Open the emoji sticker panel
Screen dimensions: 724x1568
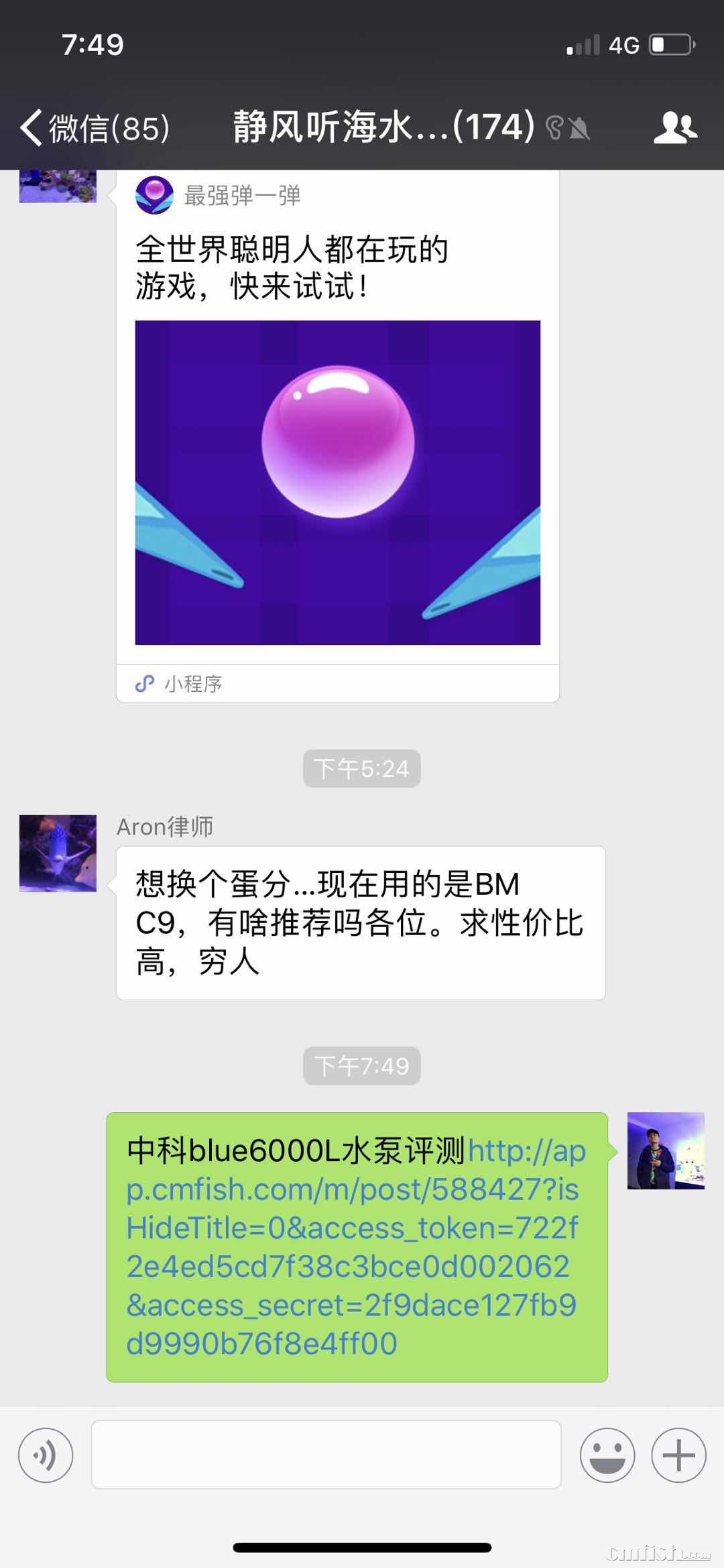pyautogui.click(x=607, y=1455)
